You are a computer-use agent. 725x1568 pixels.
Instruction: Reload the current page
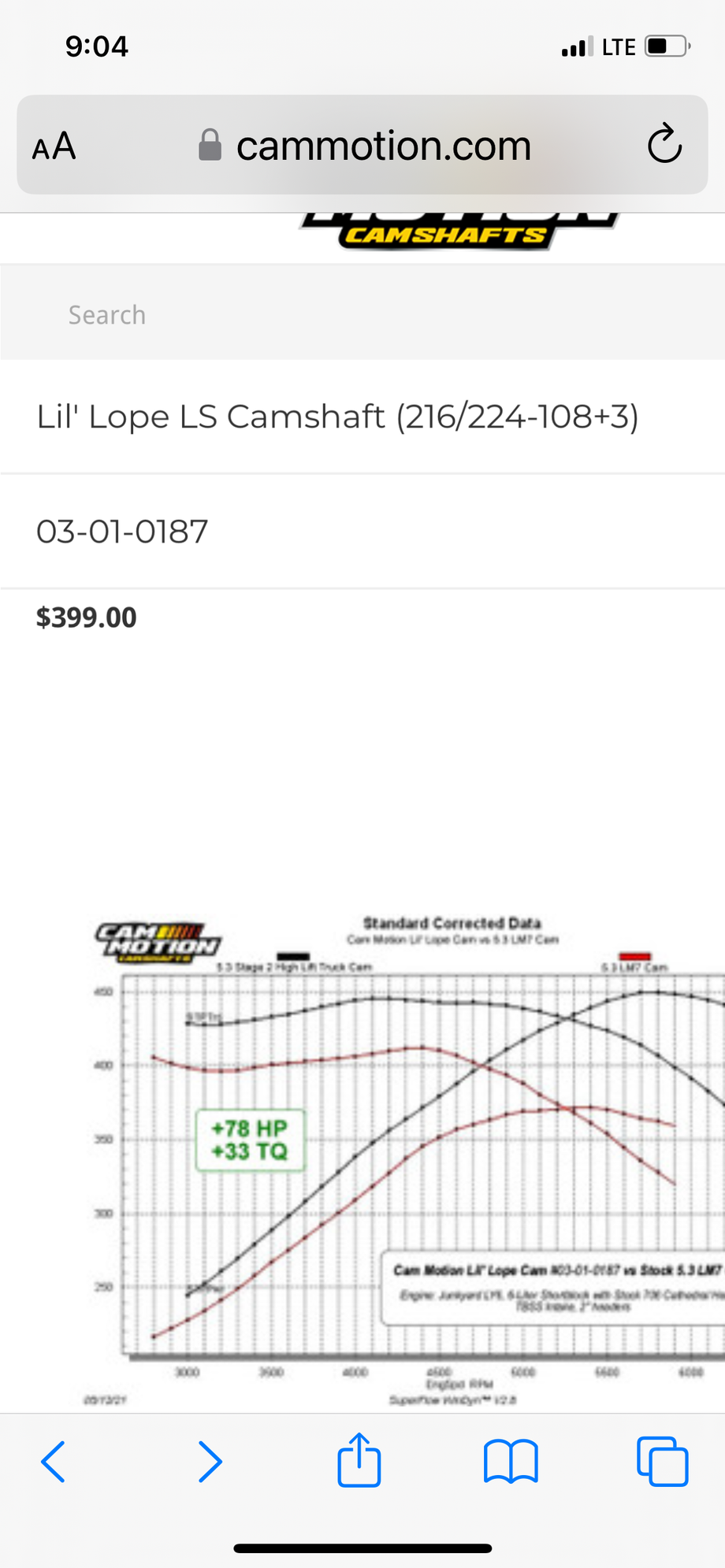664,144
